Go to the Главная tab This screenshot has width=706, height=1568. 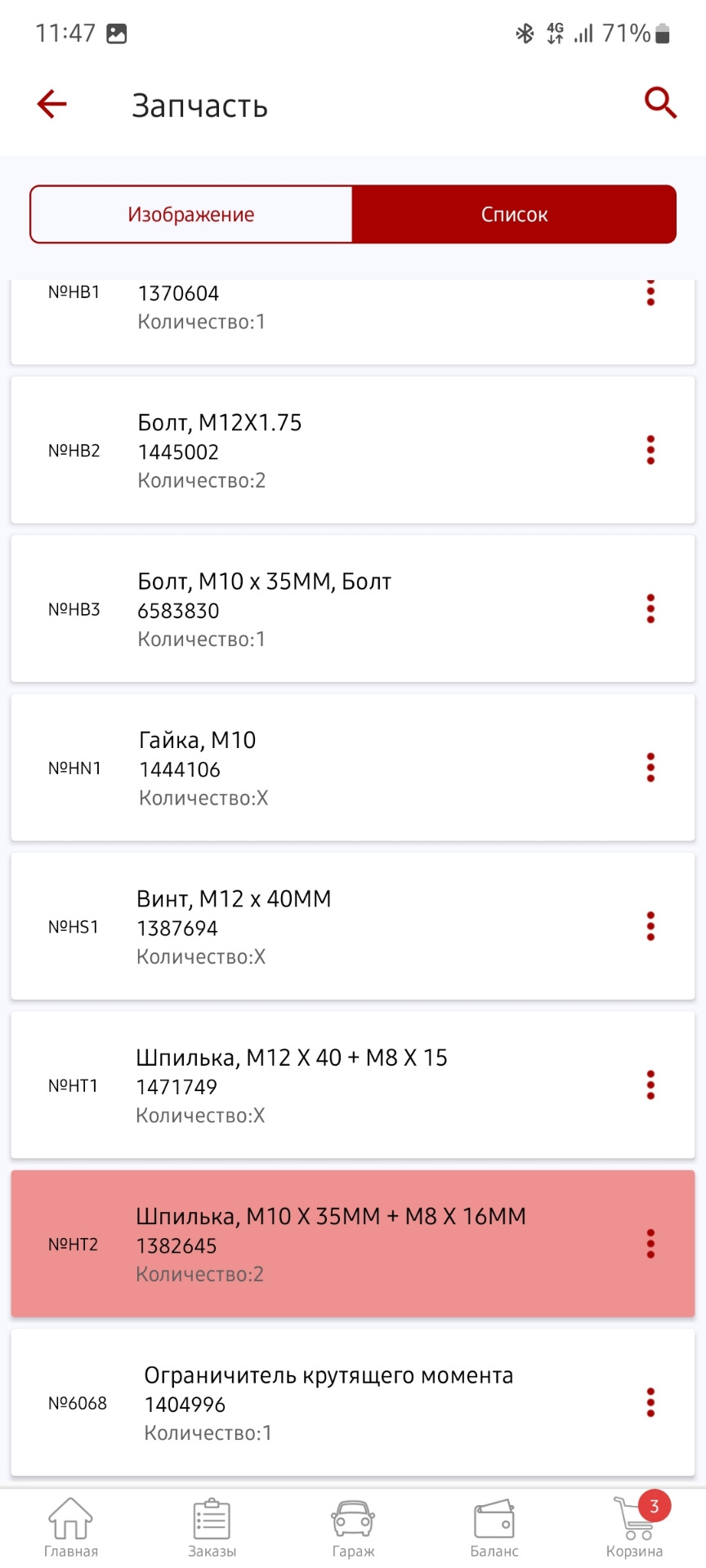coord(71,1527)
